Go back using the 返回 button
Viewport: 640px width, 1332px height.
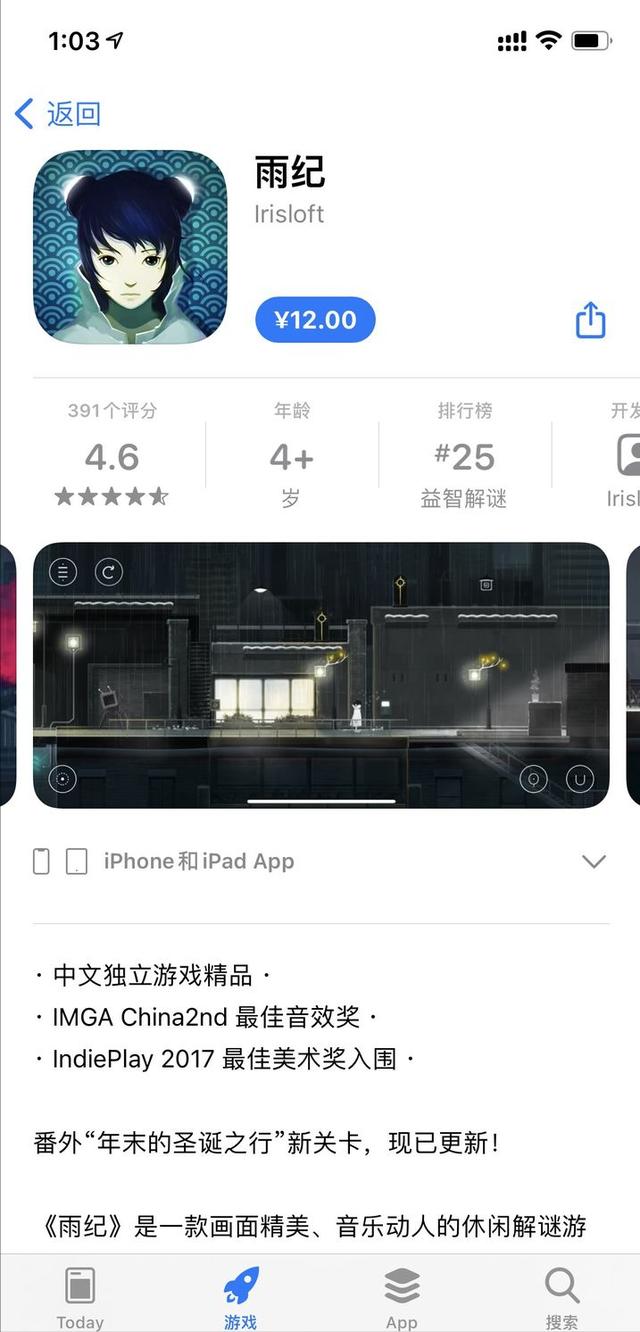58,114
